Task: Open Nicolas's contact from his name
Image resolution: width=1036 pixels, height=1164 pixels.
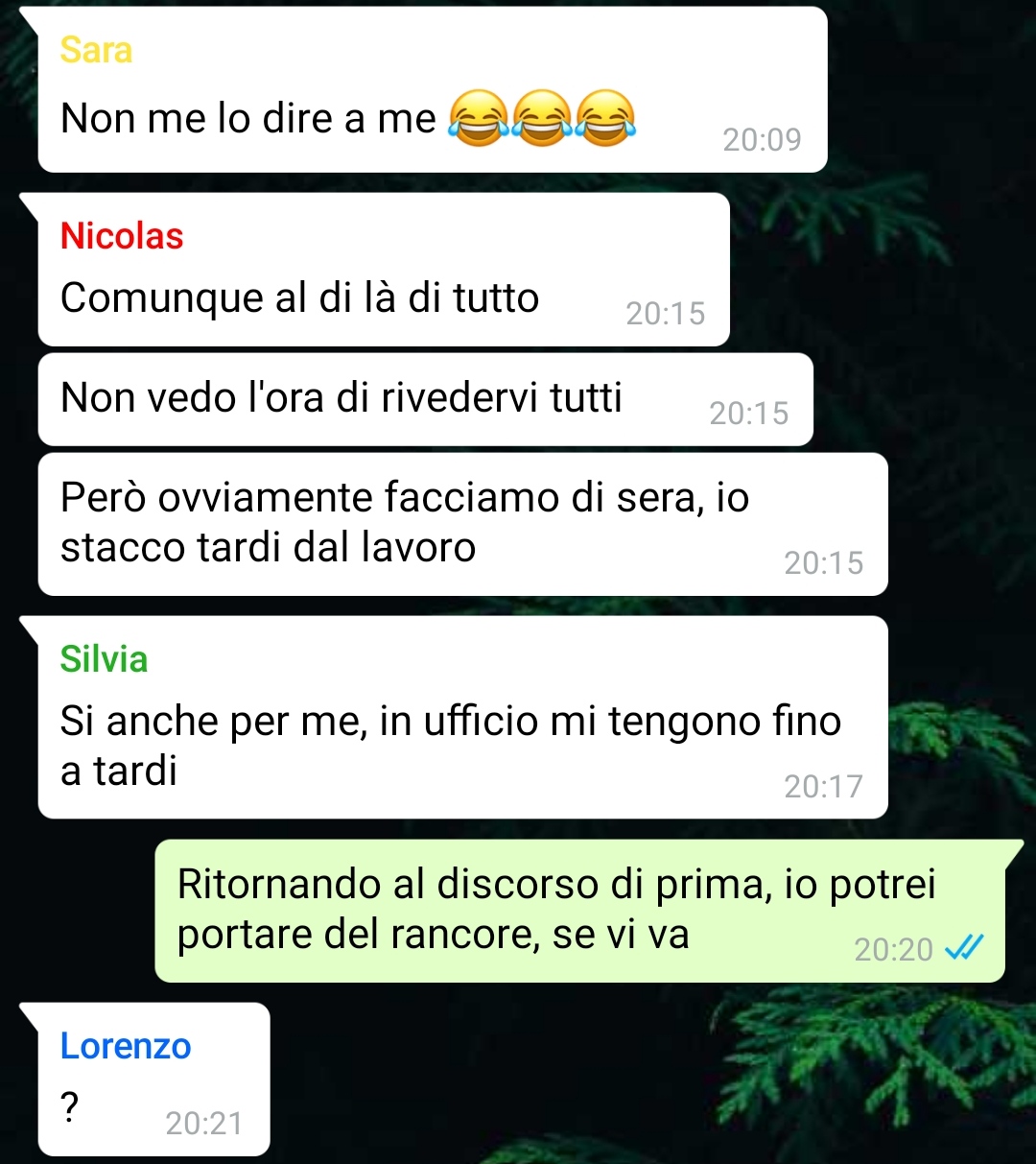Action: click(x=122, y=236)
